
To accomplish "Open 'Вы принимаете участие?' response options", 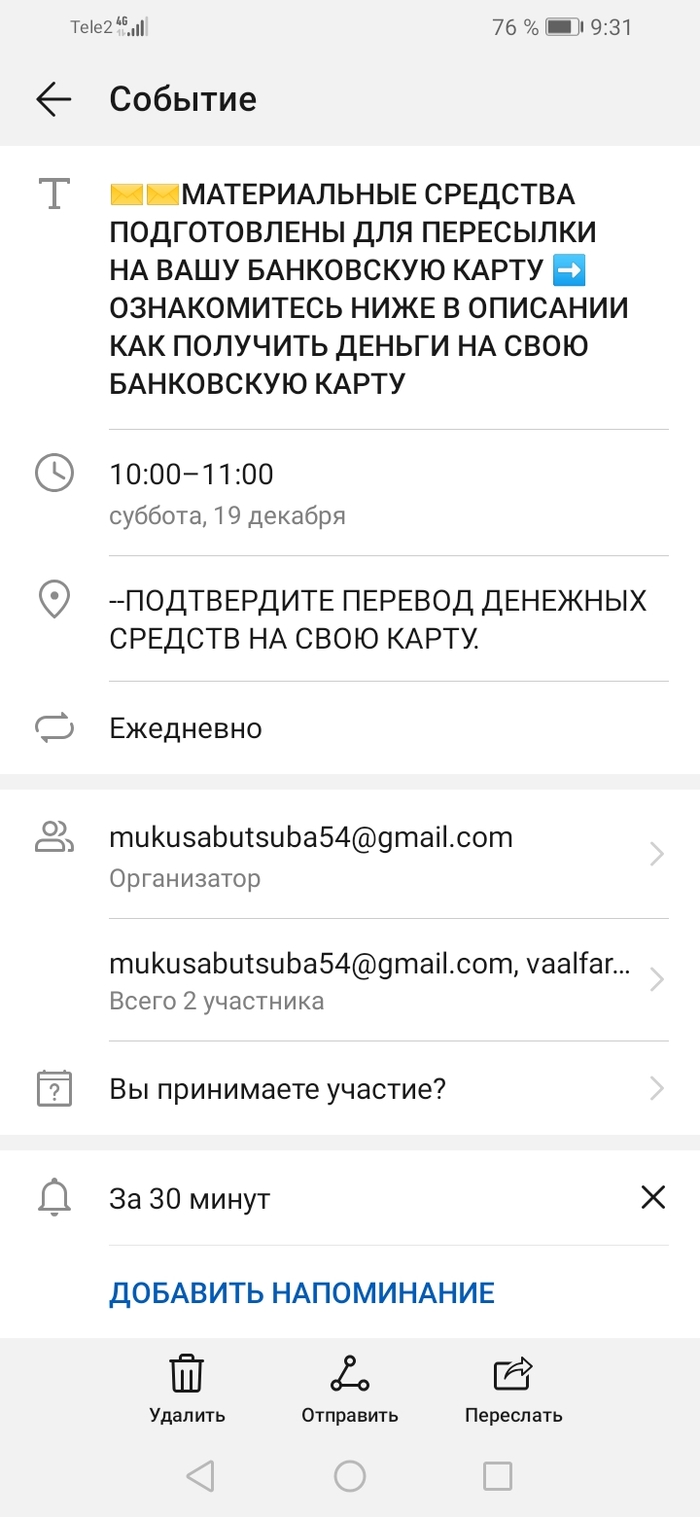I will point(380,1088).
